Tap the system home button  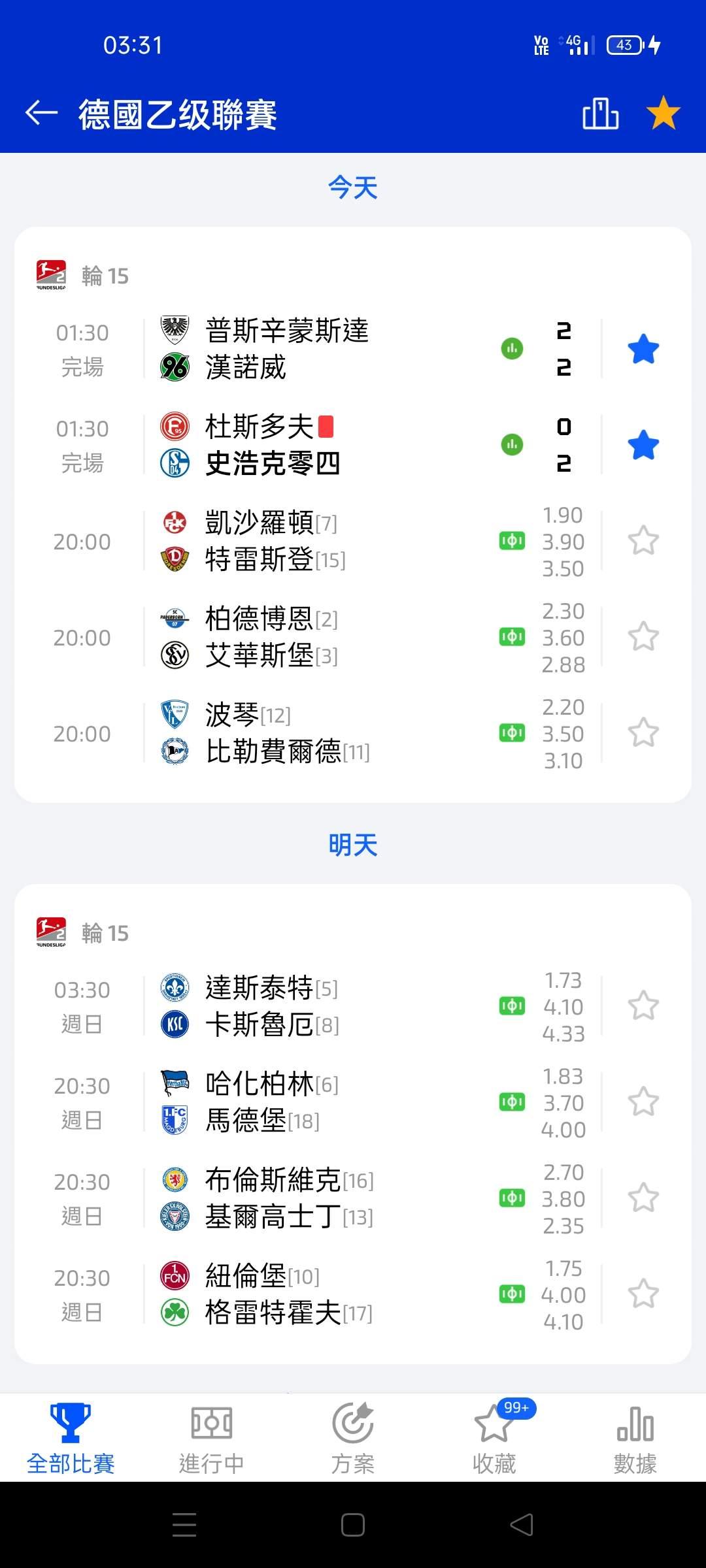coord(353,1525)
